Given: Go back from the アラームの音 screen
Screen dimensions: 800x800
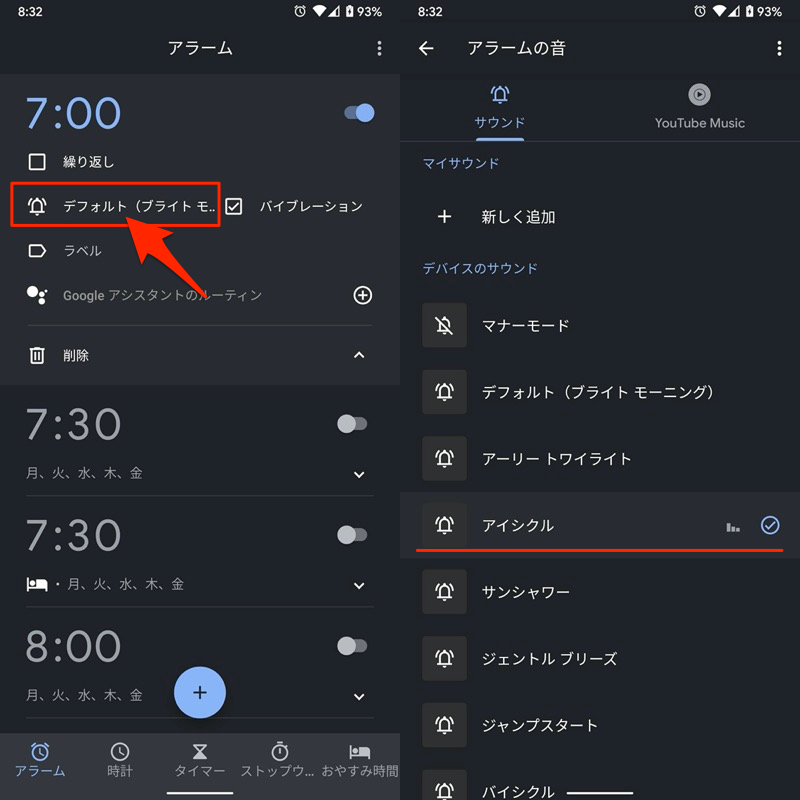Looking at the screenshot, I should tap(427, 48).
